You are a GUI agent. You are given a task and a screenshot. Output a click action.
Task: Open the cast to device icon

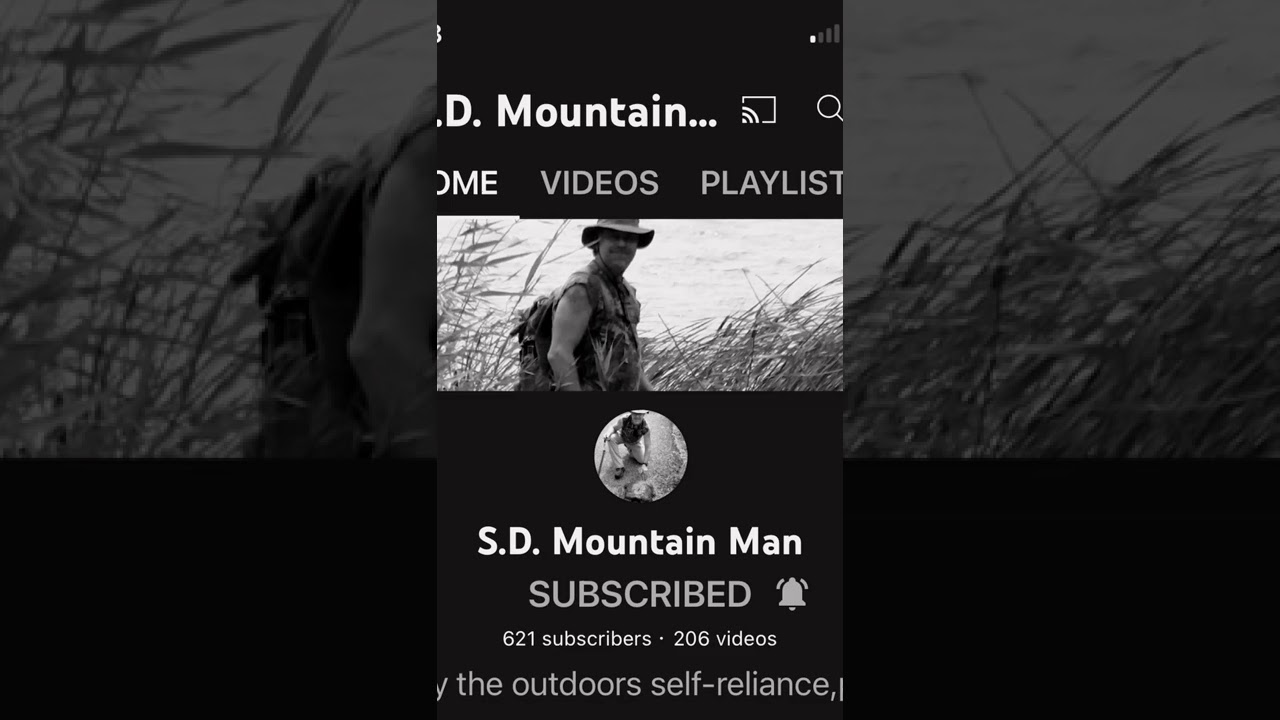click(x=758, y=110)
